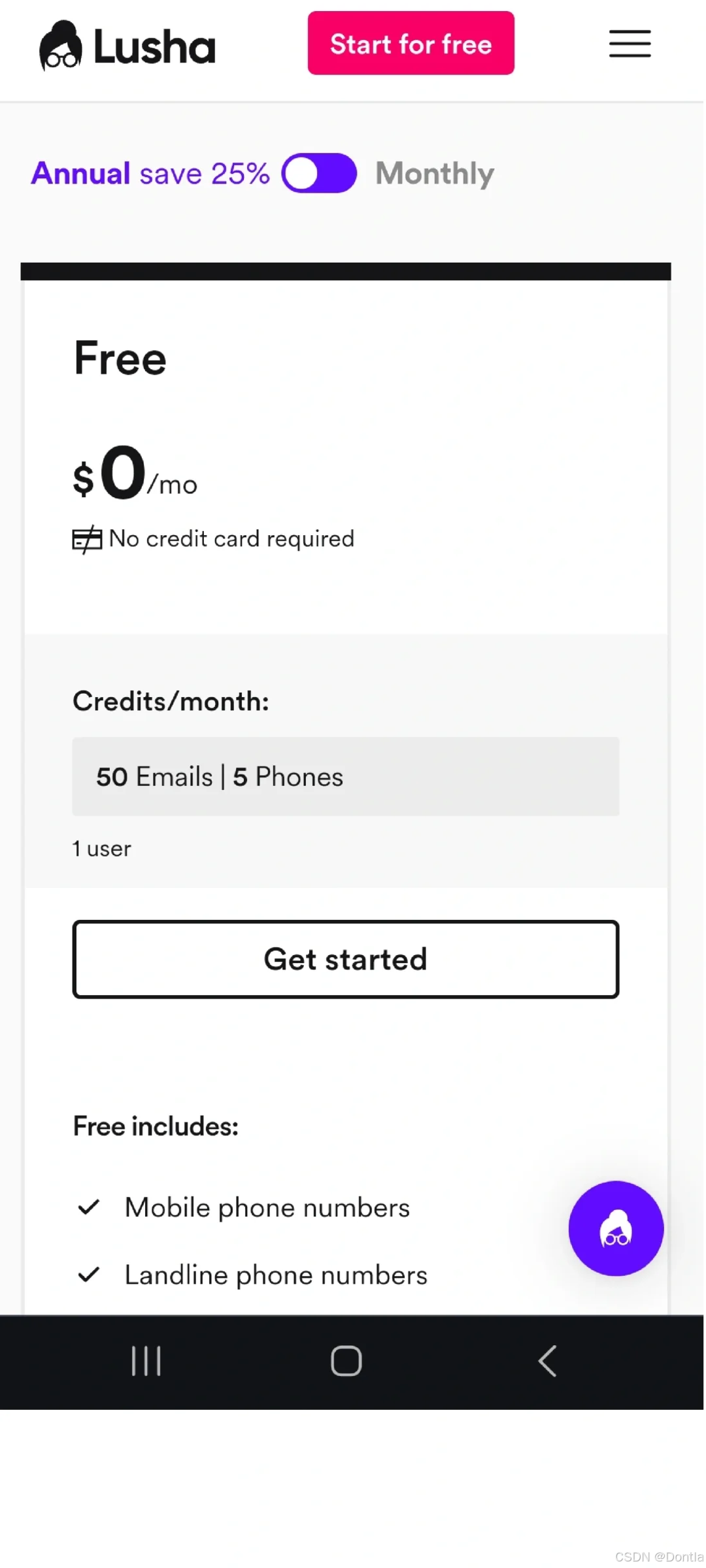The height and width of the screenshot is (1568, 706).
Task: Open the purple chat assistant bubble
Action: click(616, 1228)
